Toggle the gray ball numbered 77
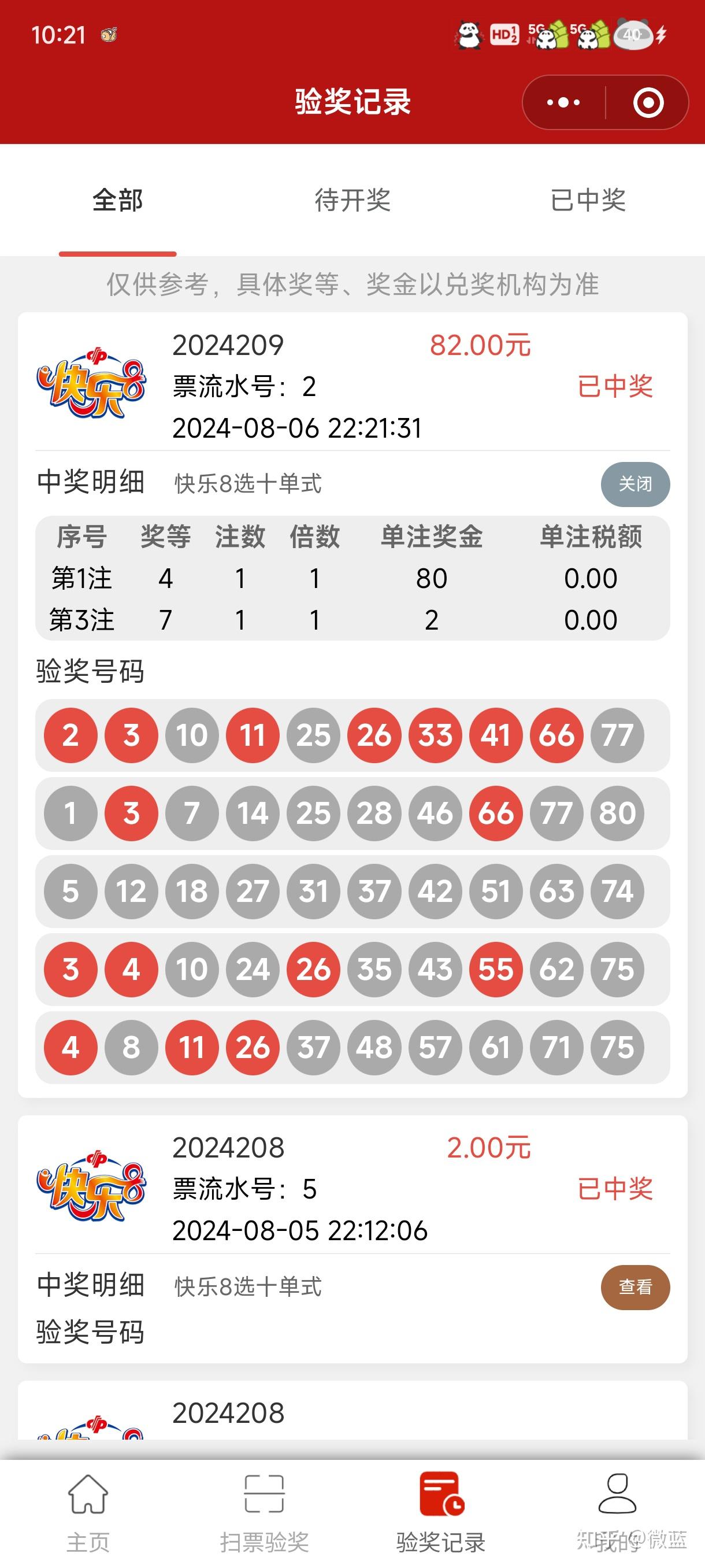Image resolution: width=705 pixels, height=1568 pixels. tap(618, 735)
